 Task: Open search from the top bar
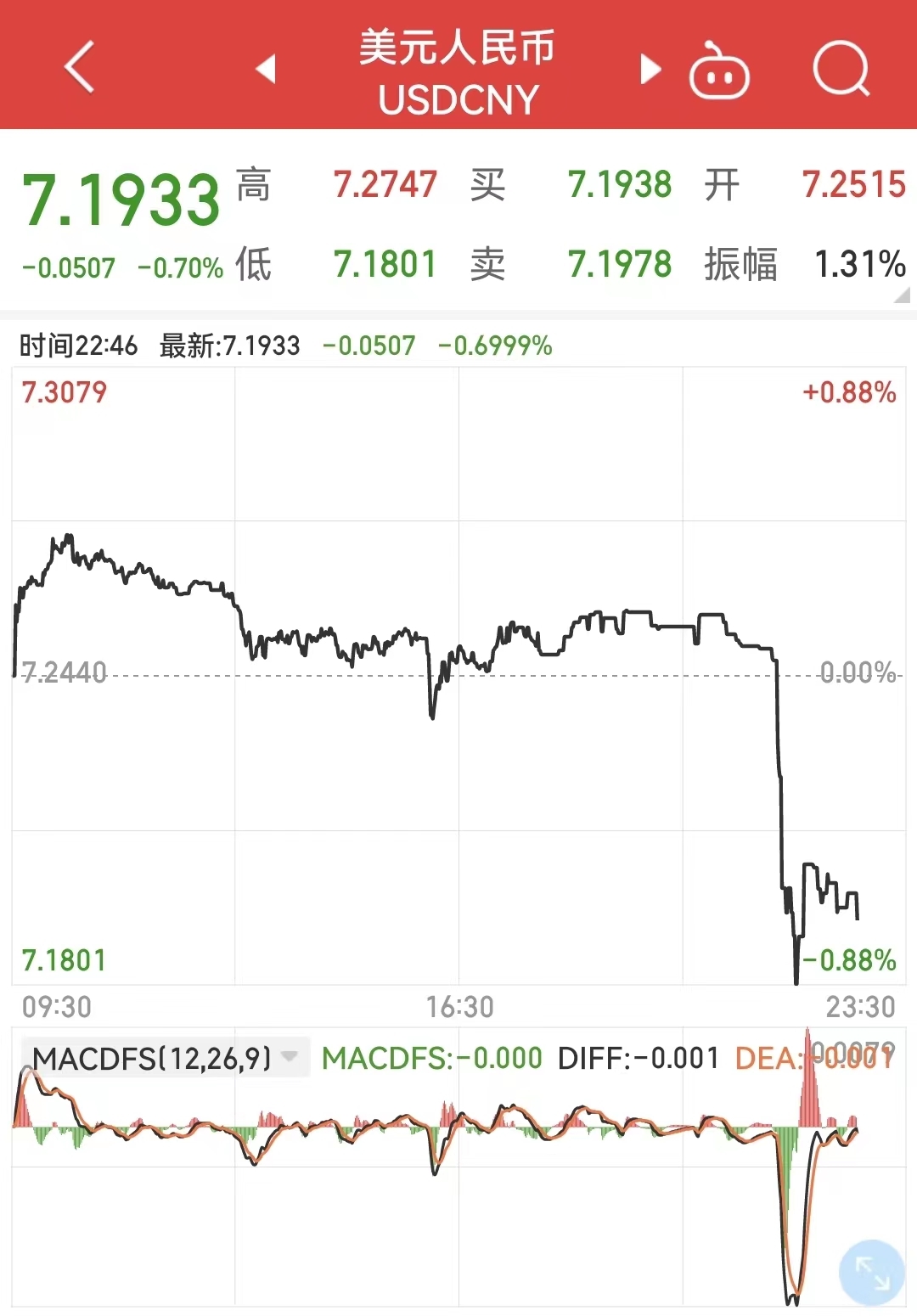pos(841,69)
